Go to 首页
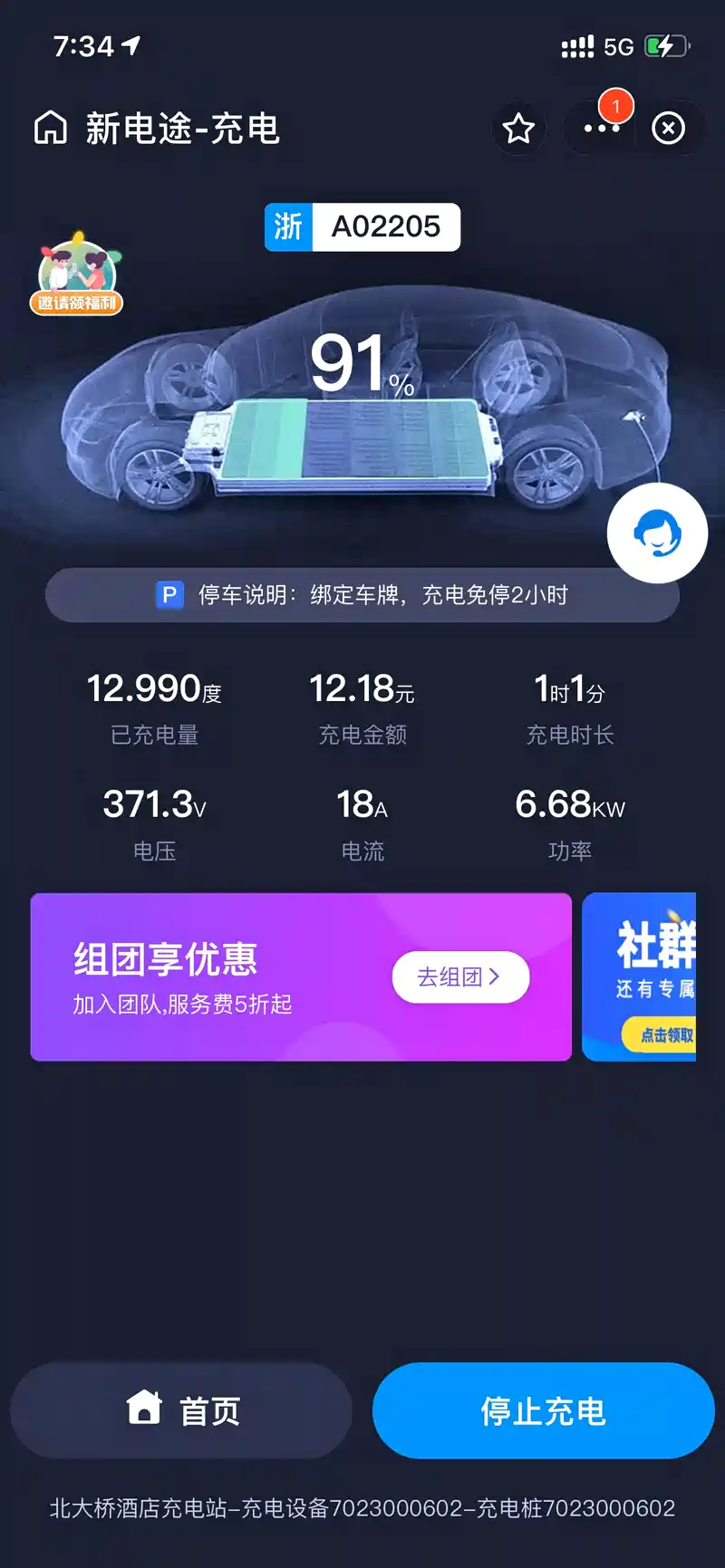The width and height of the screenshot is (725, 1568). pos(181,1410)
